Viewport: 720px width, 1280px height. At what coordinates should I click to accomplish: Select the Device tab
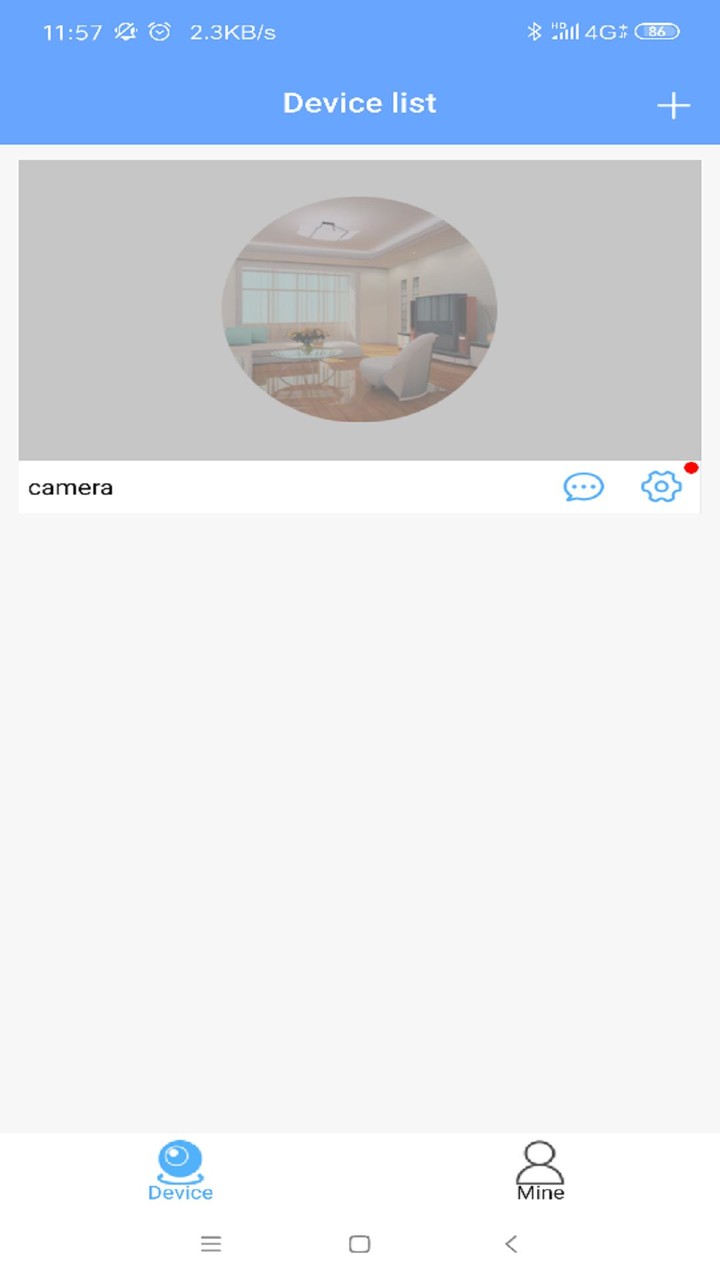click(x=180, y=1171)
